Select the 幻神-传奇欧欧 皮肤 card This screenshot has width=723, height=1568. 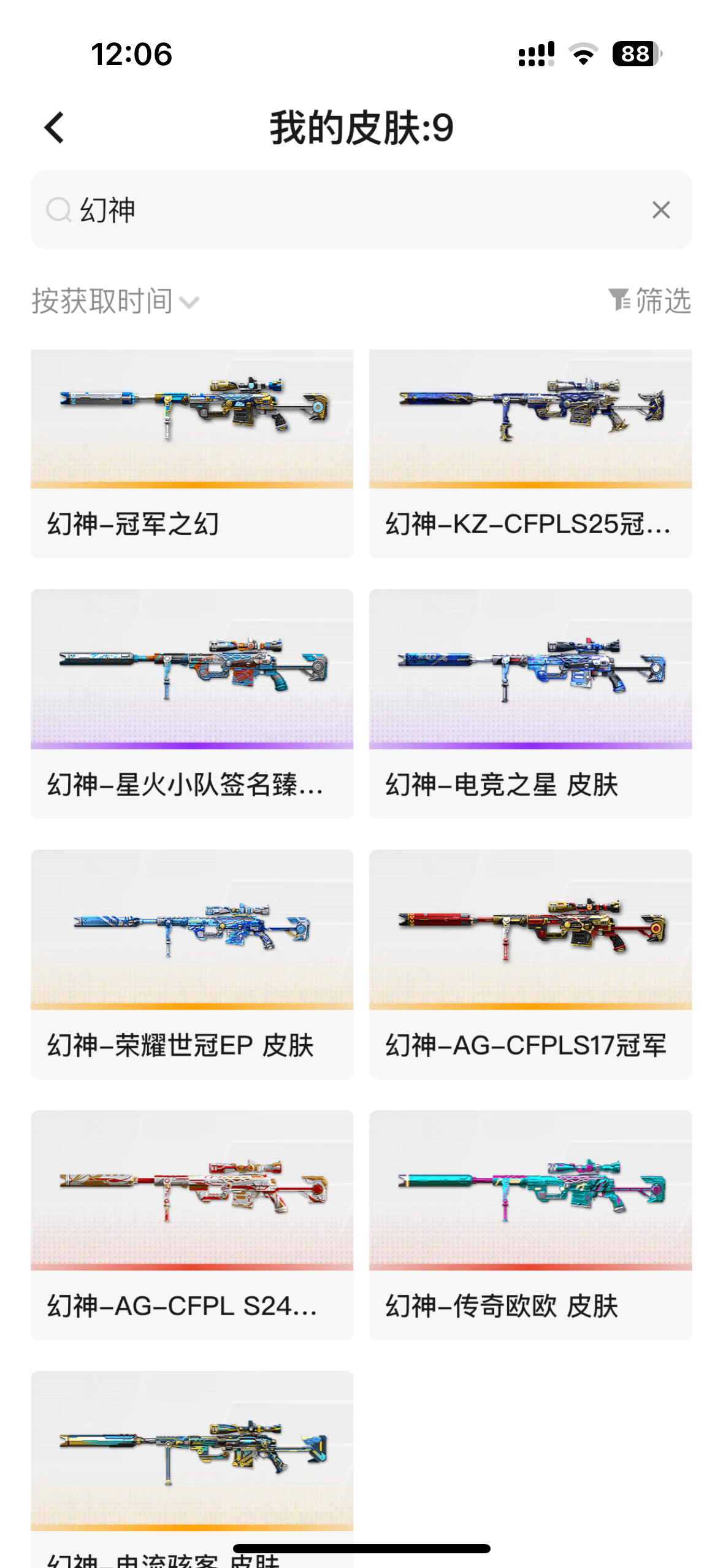[x=530, y=1225]
